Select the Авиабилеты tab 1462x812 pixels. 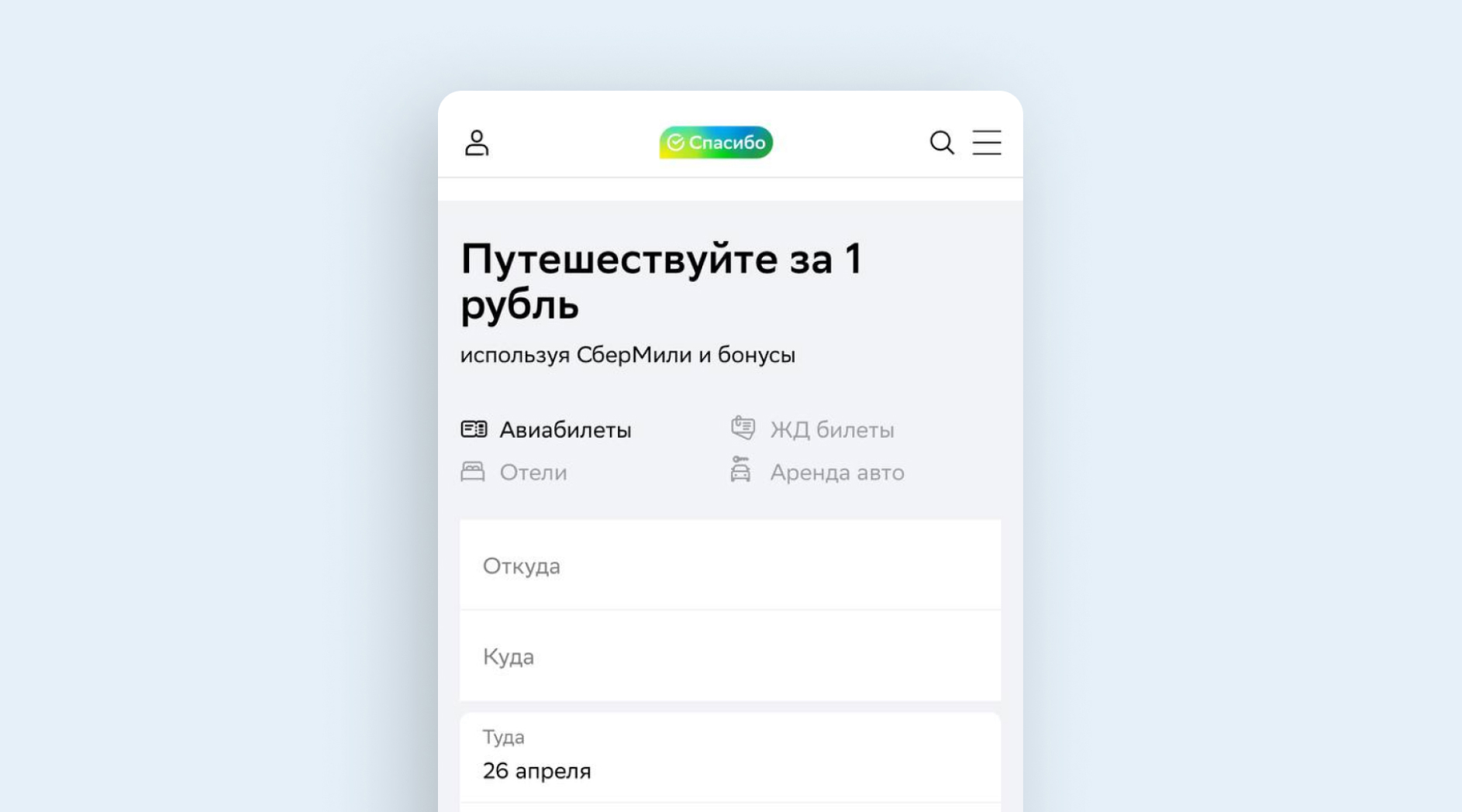547,429
